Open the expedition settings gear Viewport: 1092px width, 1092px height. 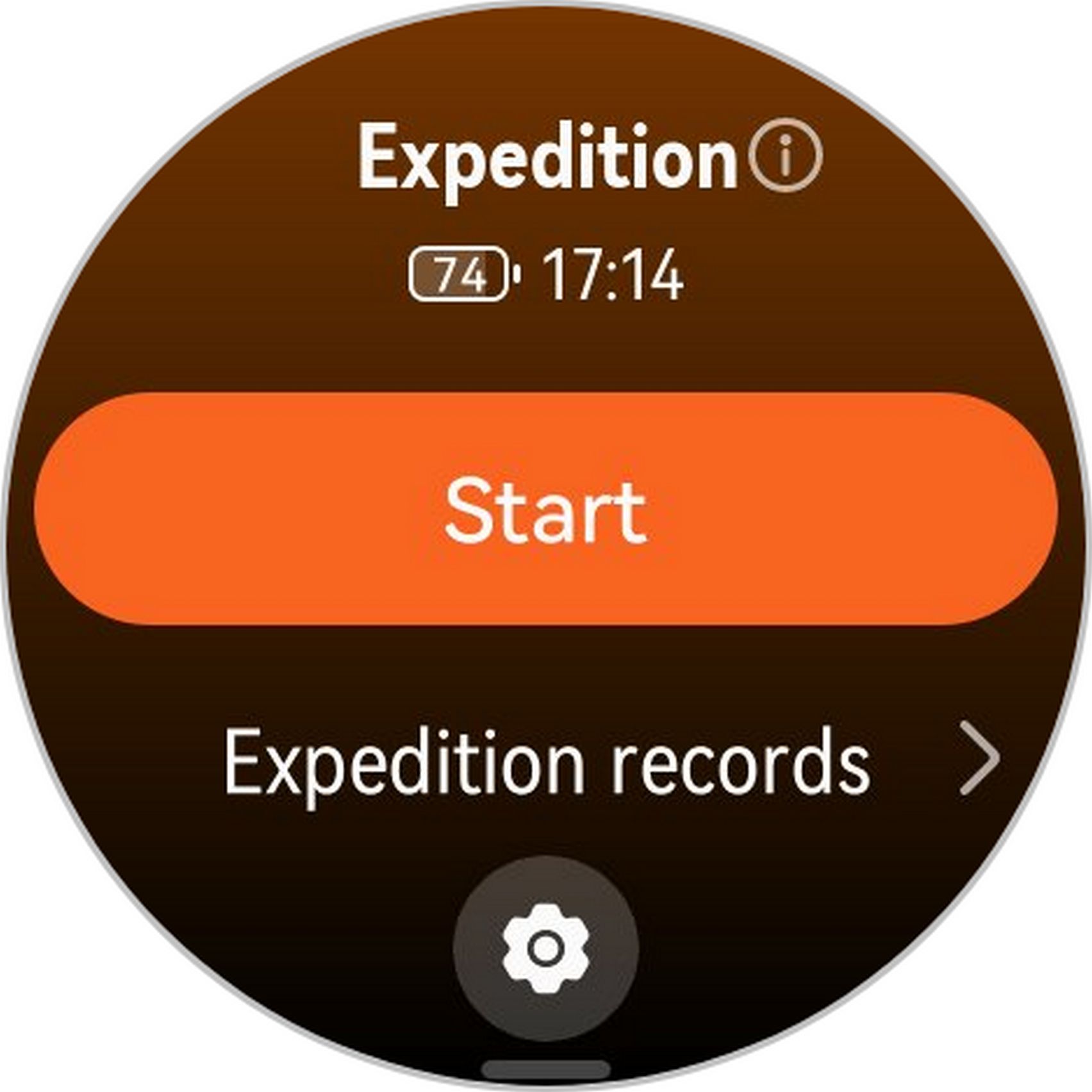[x=545, y=949]
